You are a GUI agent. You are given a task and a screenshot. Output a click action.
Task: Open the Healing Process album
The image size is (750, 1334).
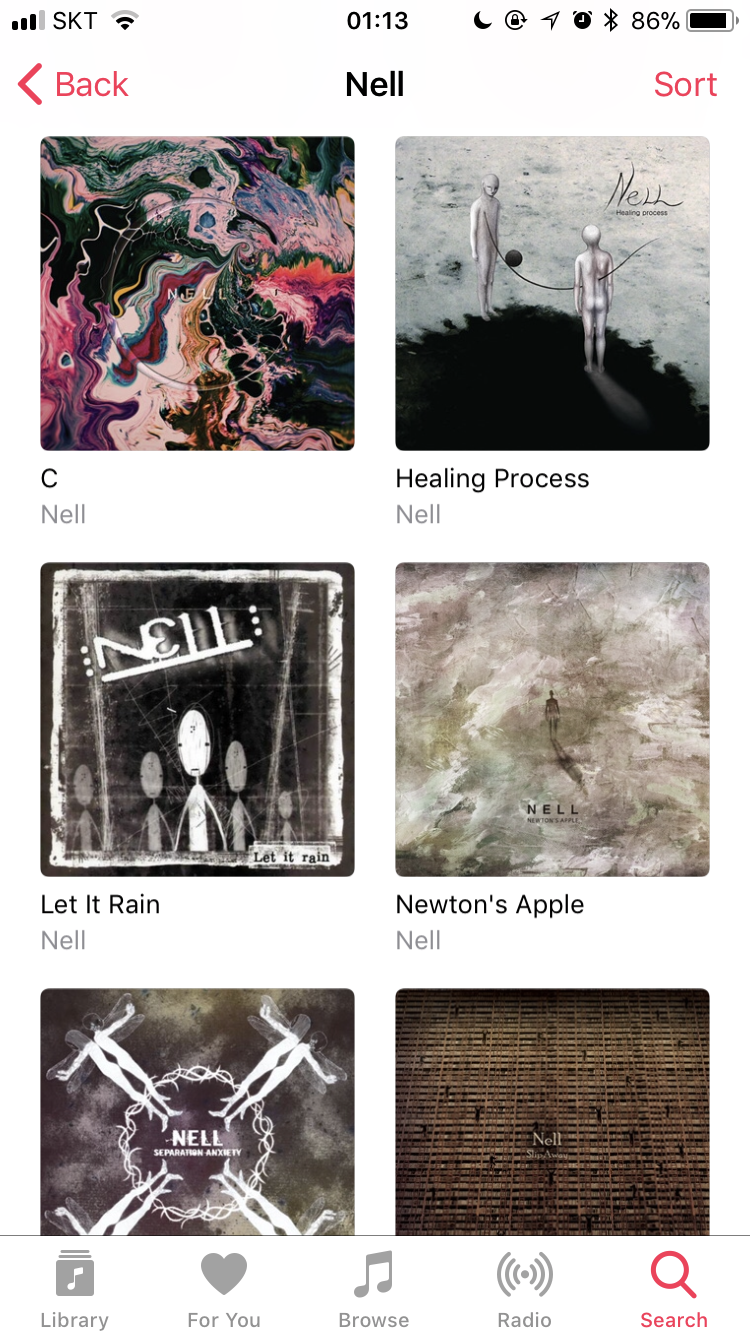pos(552,293)
